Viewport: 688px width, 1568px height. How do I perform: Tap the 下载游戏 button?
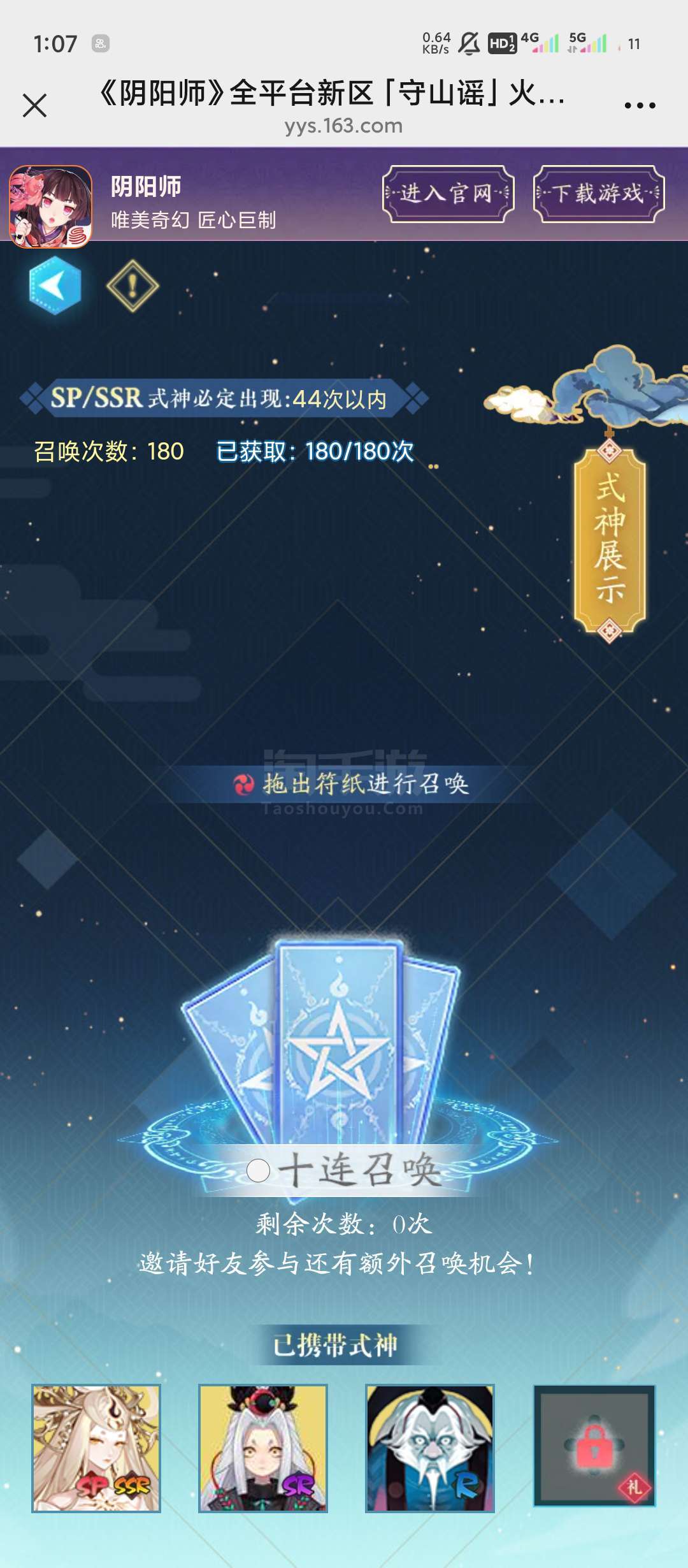pos(599,194)
